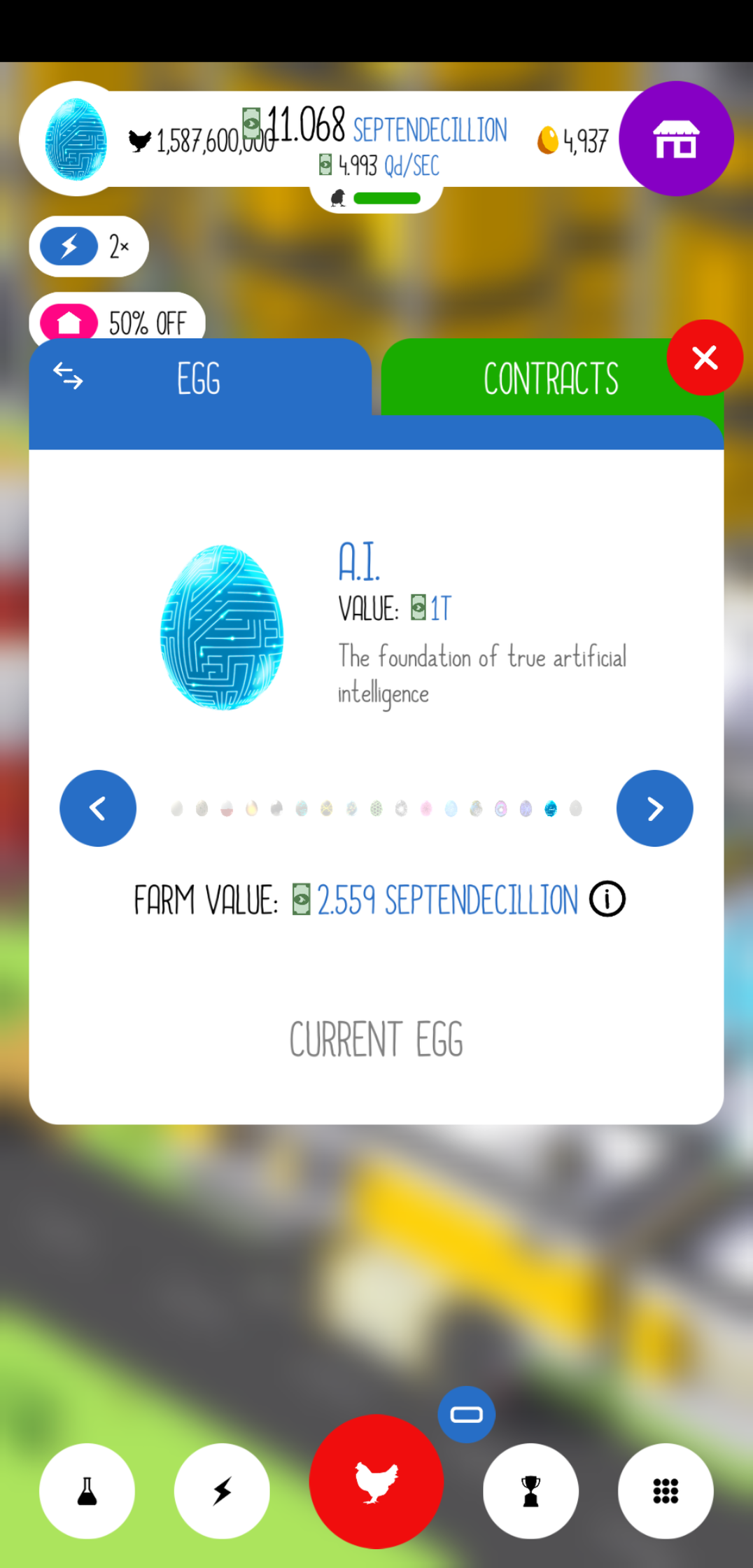The width and height of the screenshot is (753, 1568).
Task: Open the grid menu button
Action: (x=666, y=1490)
